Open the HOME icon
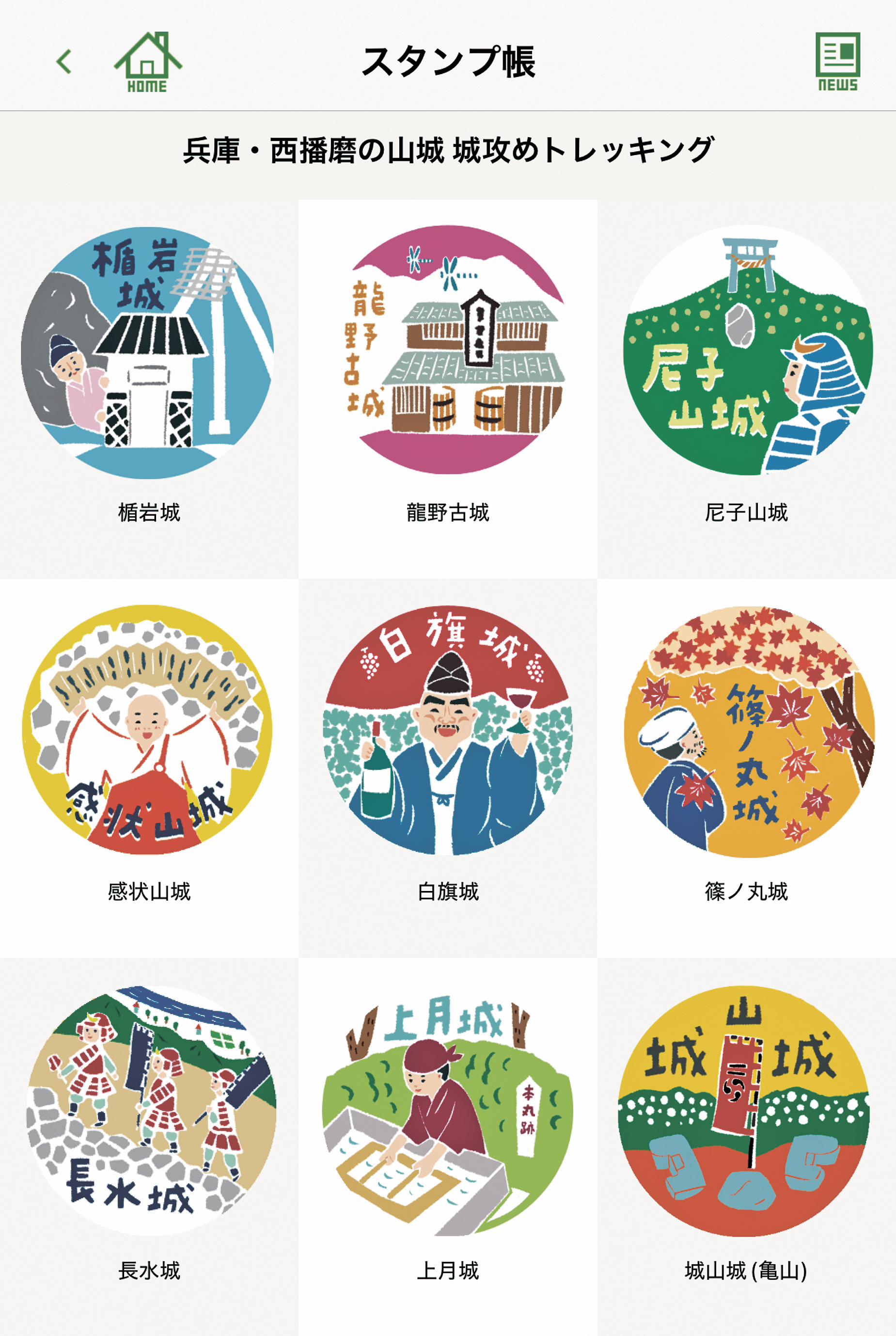The width and height of the screenshot is (896, 1336). coord(148,62)
